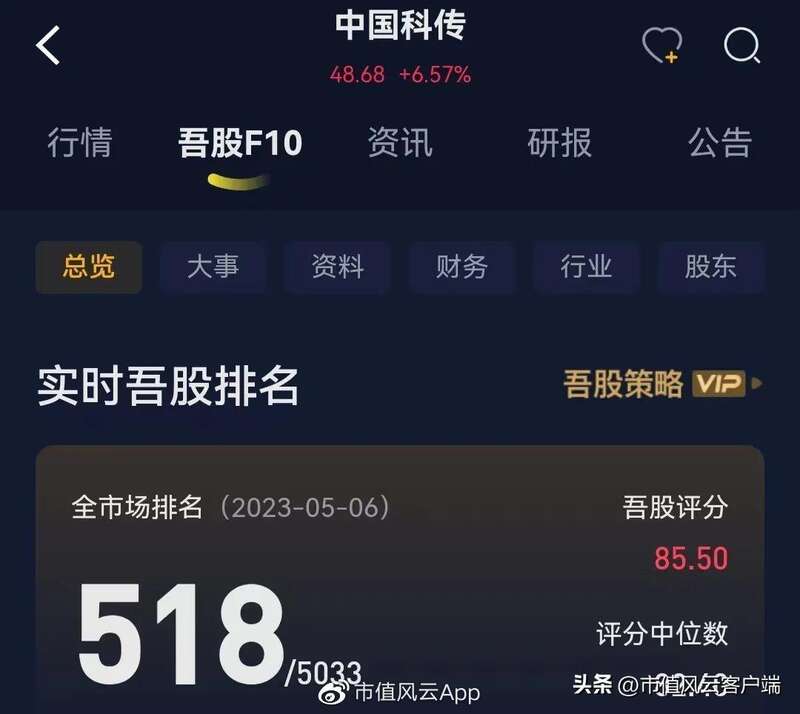This screenshot has width=800, height=714.
Task: Select the 财务 chip
Action: click(462, 267)
